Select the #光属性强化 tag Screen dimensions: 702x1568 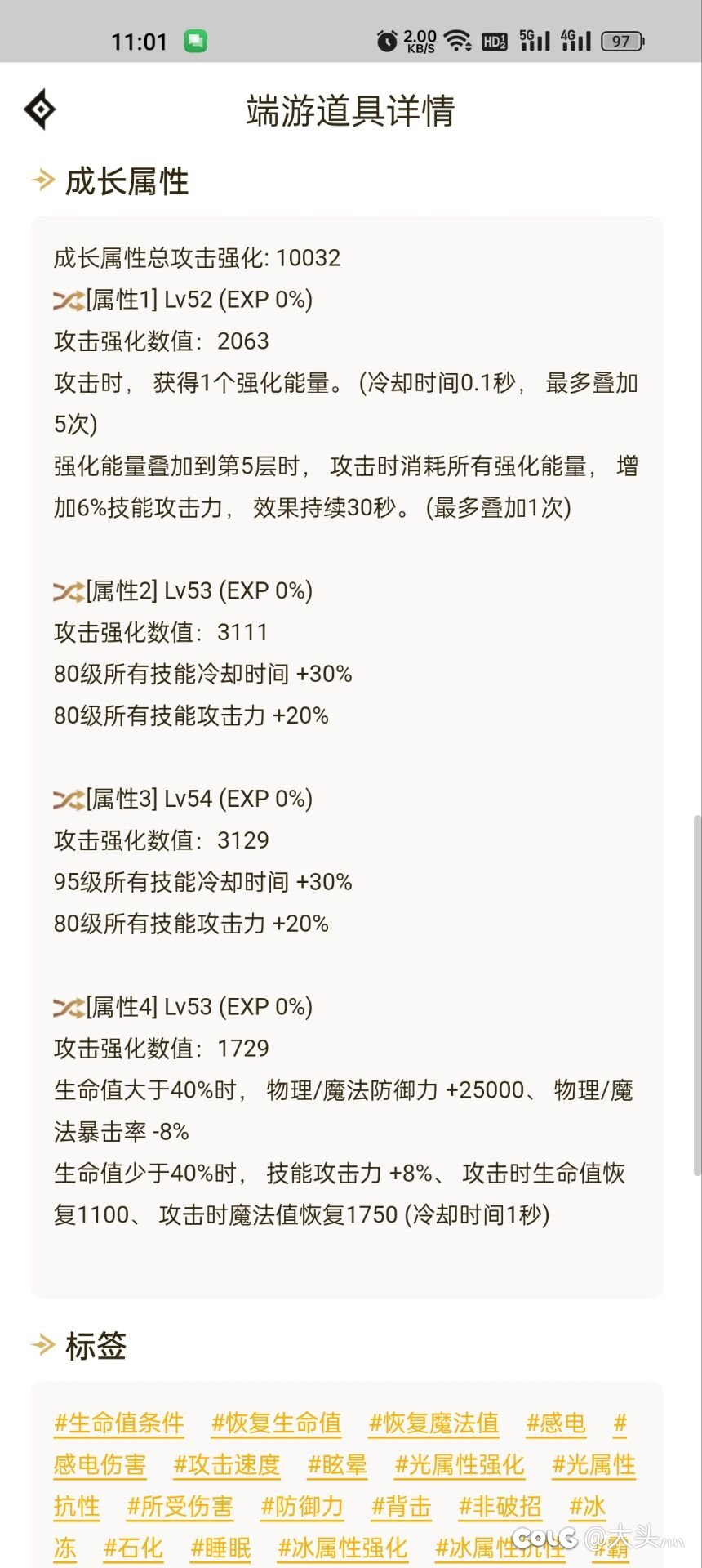[460, 1465]
